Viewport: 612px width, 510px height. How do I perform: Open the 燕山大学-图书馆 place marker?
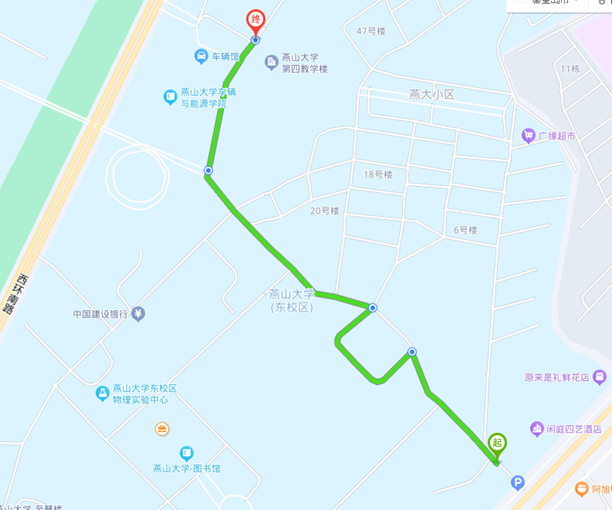coord(186,454)
